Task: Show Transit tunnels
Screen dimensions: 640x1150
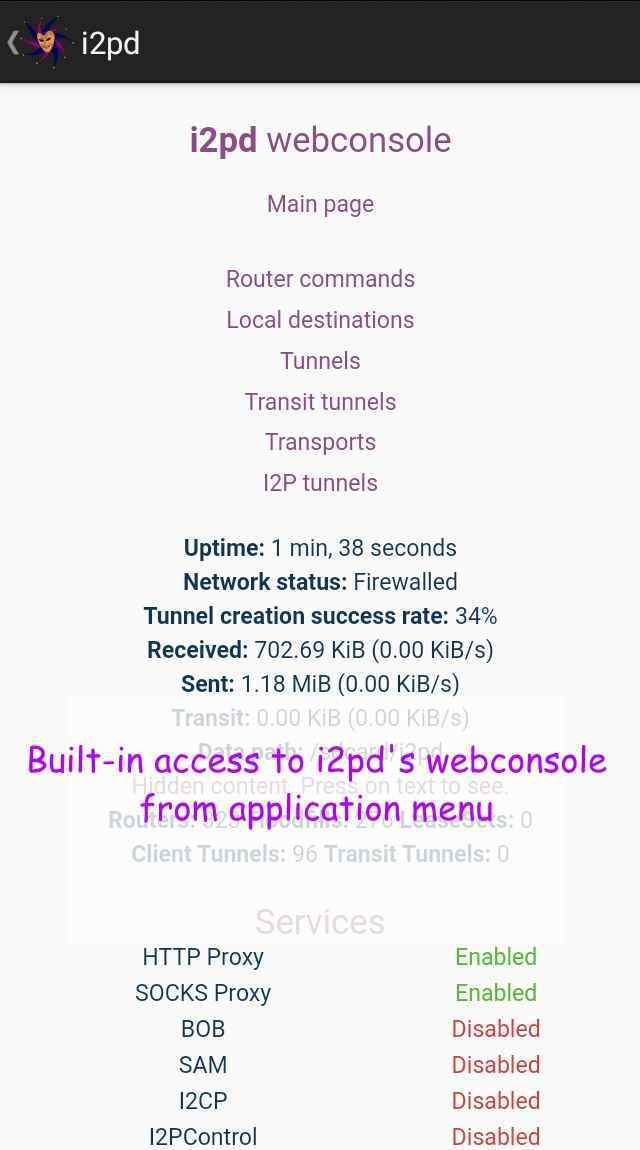Action: point(320,402)
